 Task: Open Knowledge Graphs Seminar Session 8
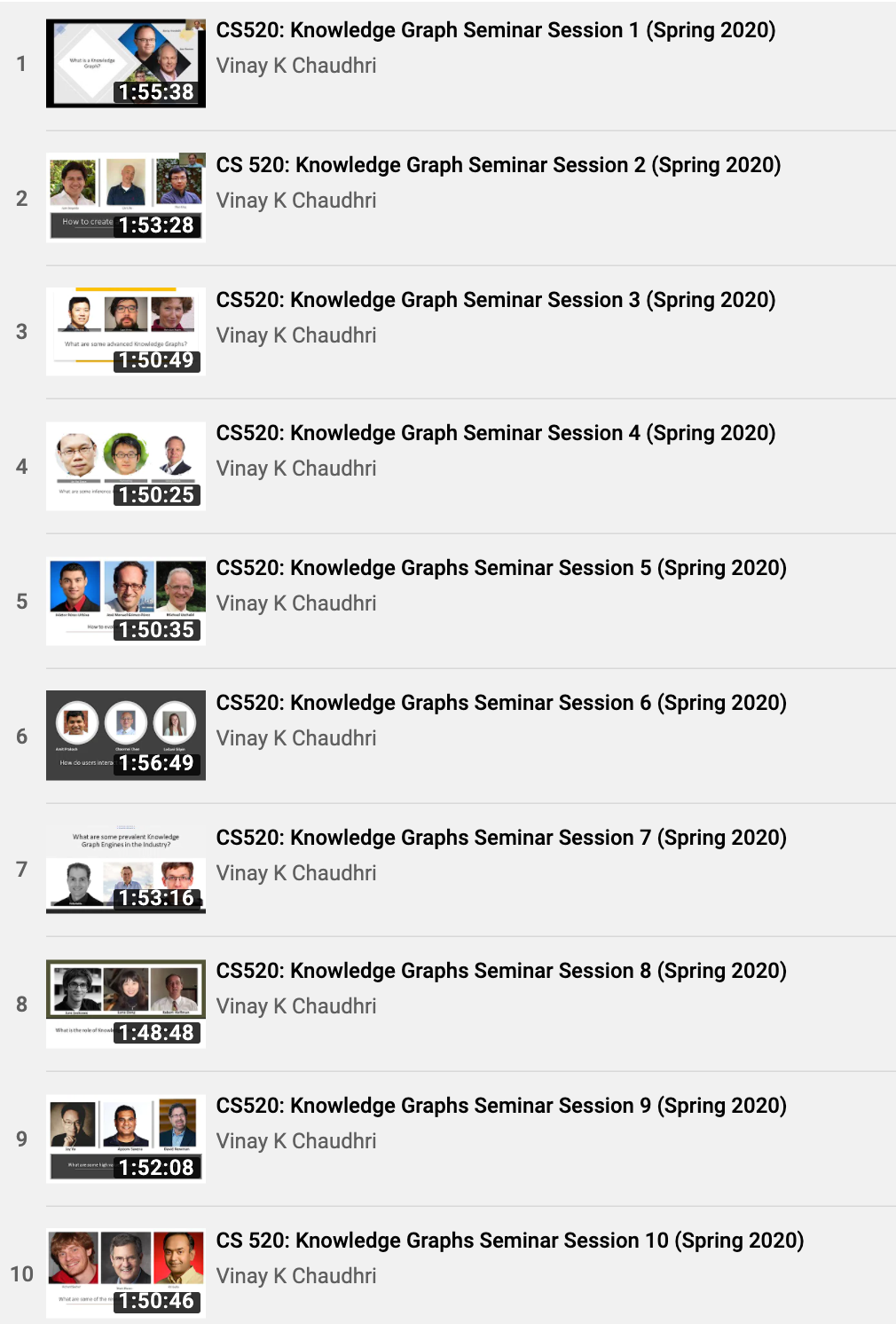(x=500, y=971)
